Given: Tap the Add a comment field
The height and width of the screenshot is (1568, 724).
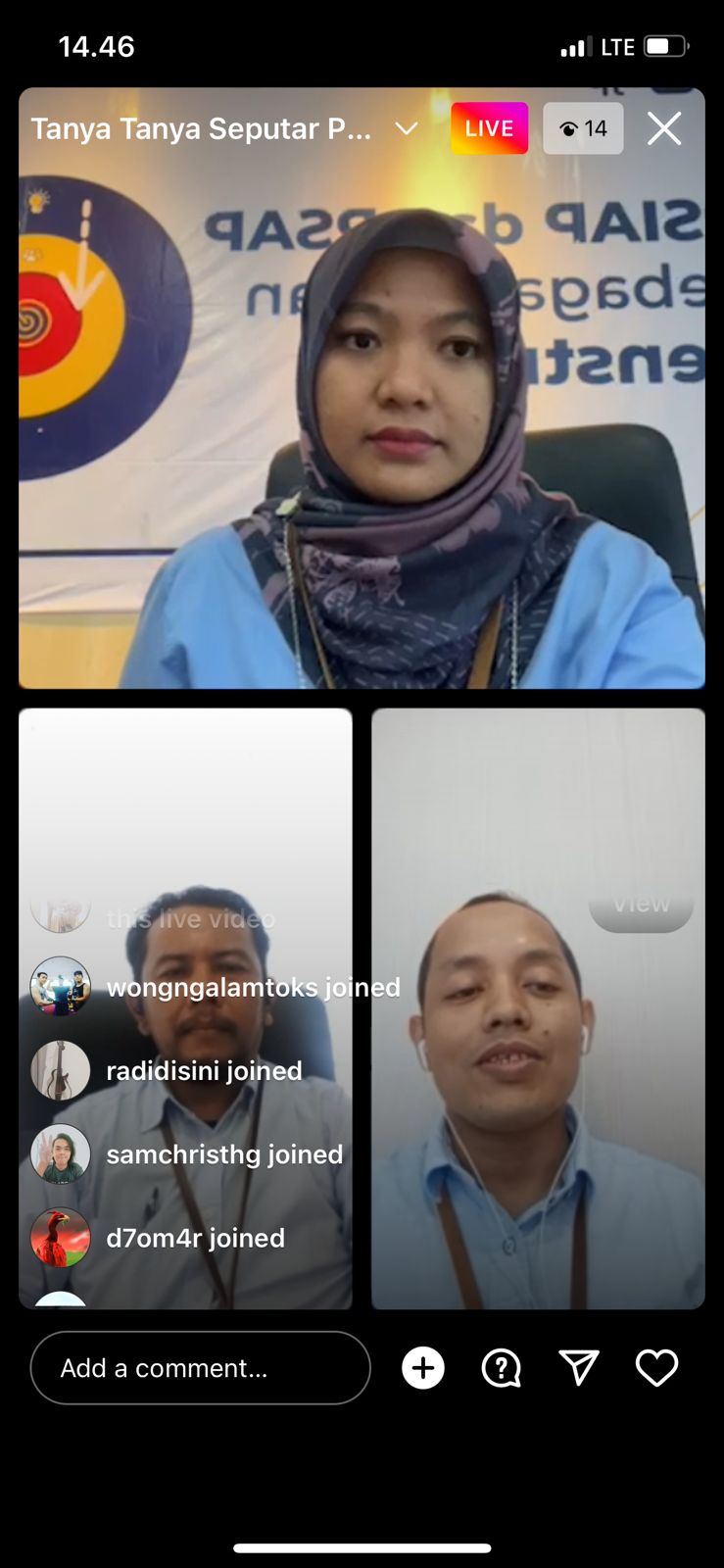Looking at the screenshot, I should click(201, 1367).
